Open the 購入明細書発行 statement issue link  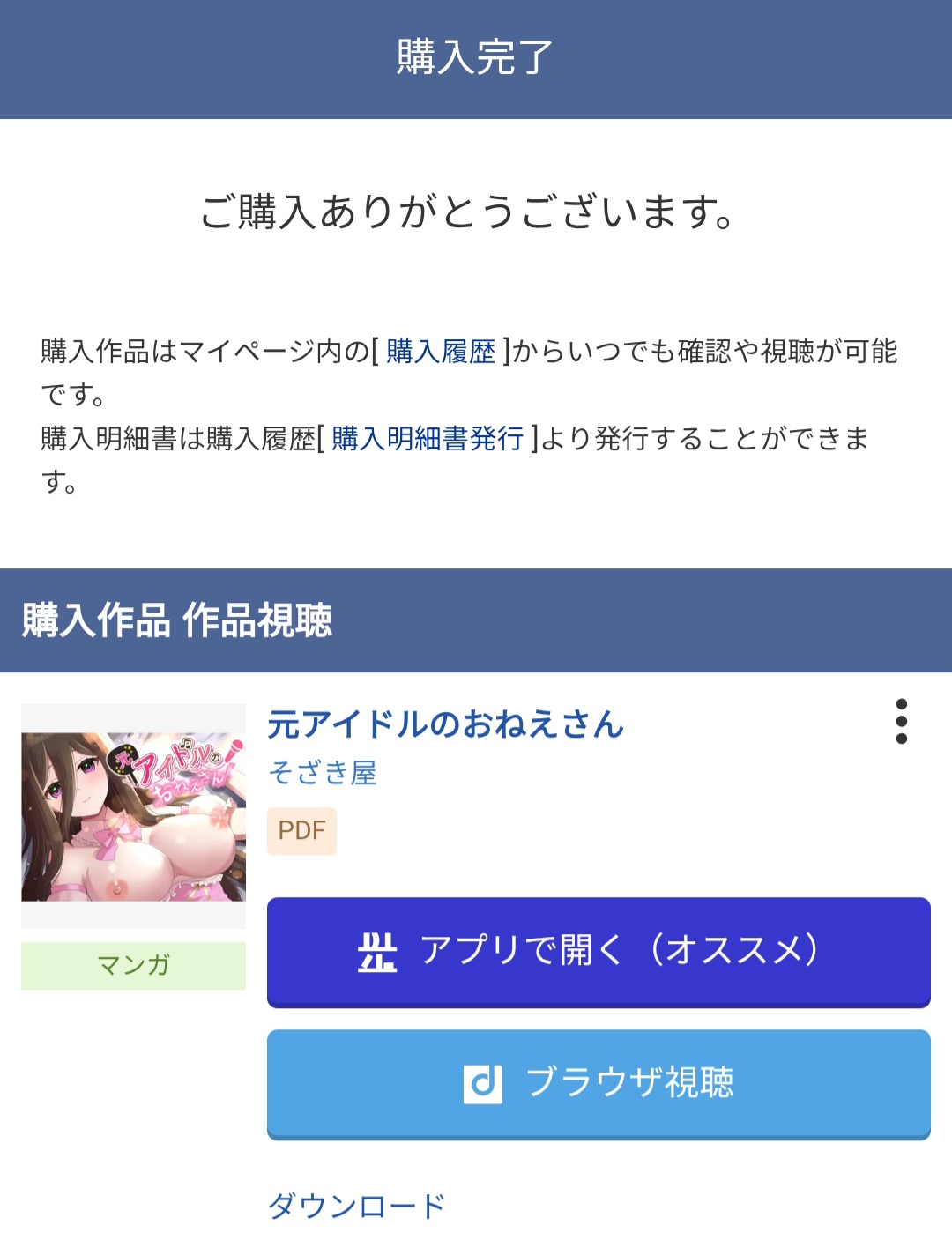point(428,438)
